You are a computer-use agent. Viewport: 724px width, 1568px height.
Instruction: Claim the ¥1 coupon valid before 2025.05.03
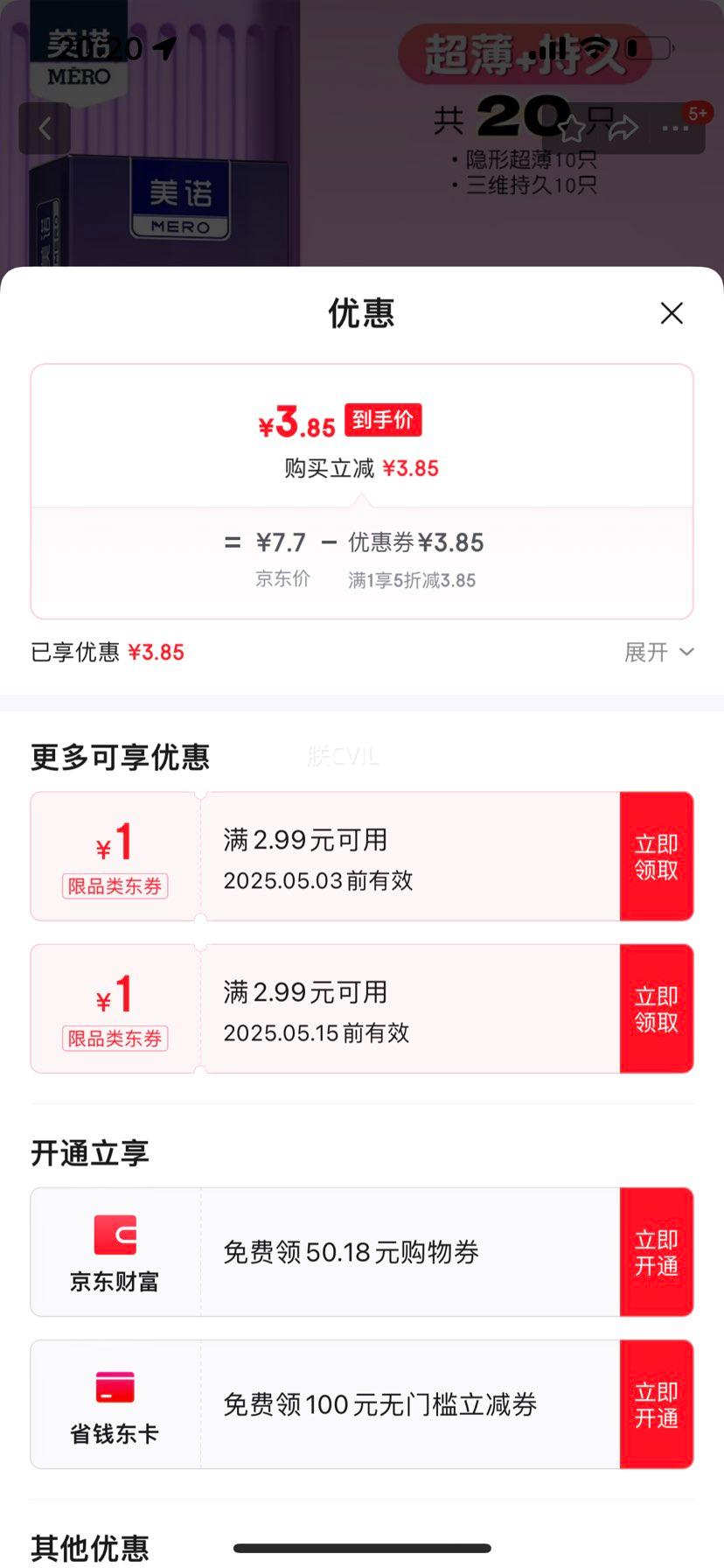(657, 857)
